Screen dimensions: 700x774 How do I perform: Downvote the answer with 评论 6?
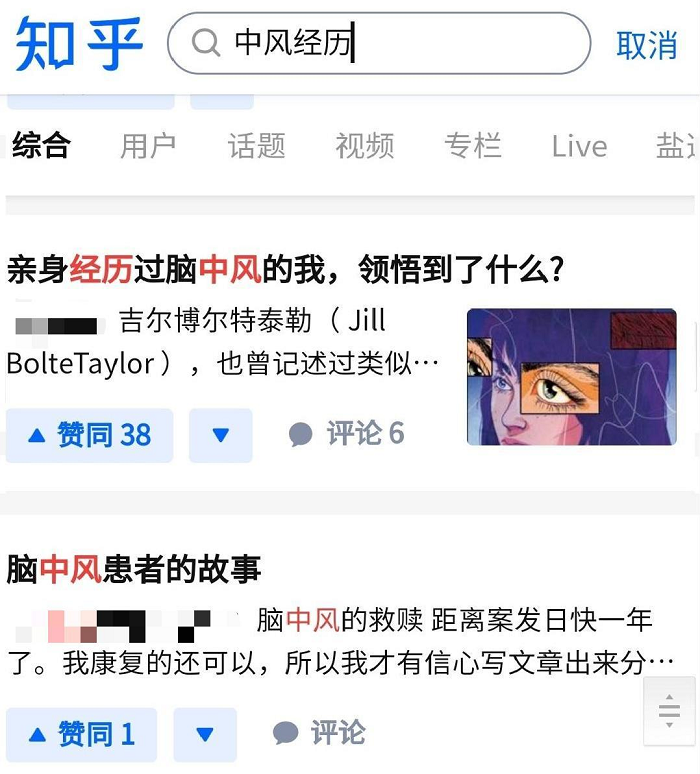[x=221, y=435]
